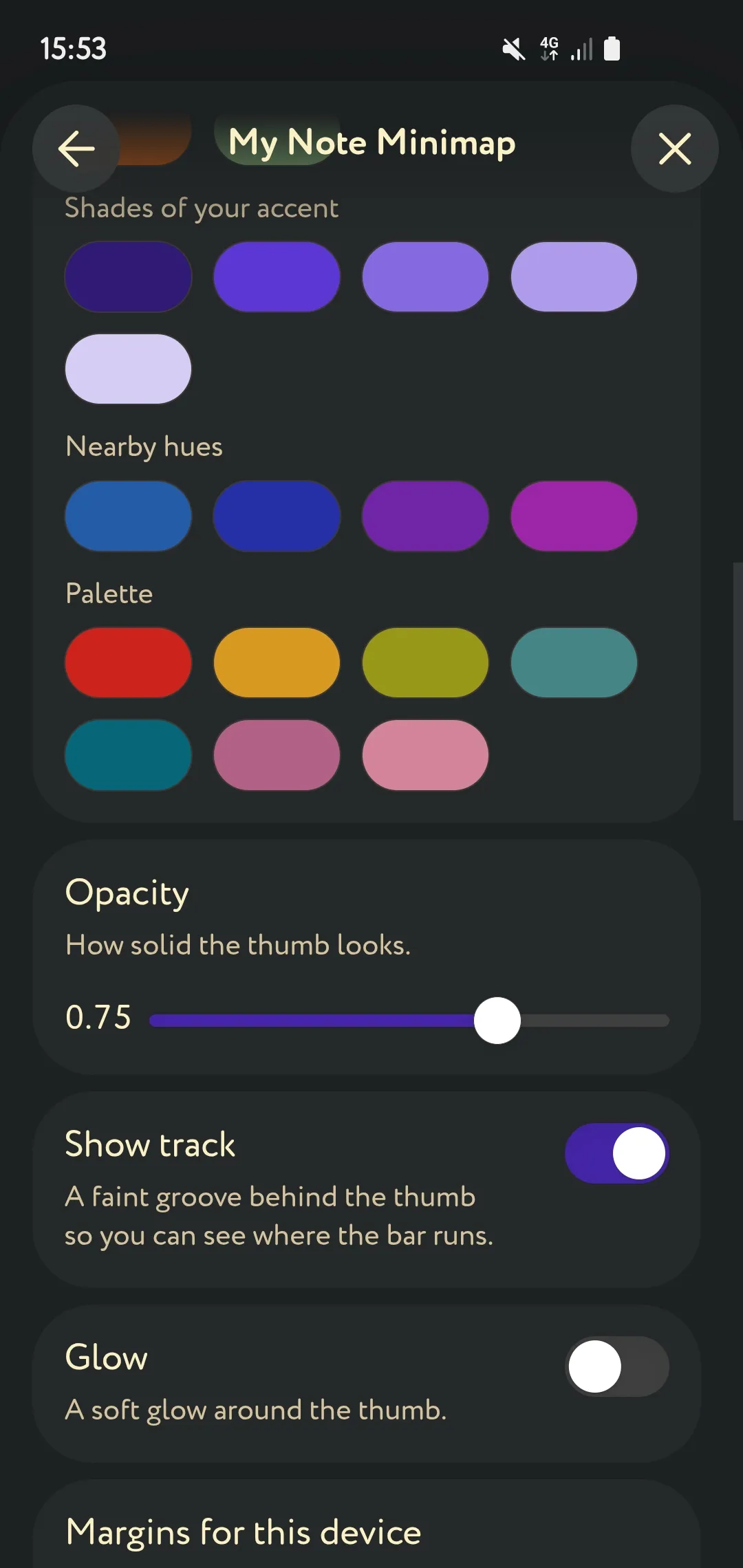Enable the Glow switch
743x1568 pixels.
(617, 1366)
